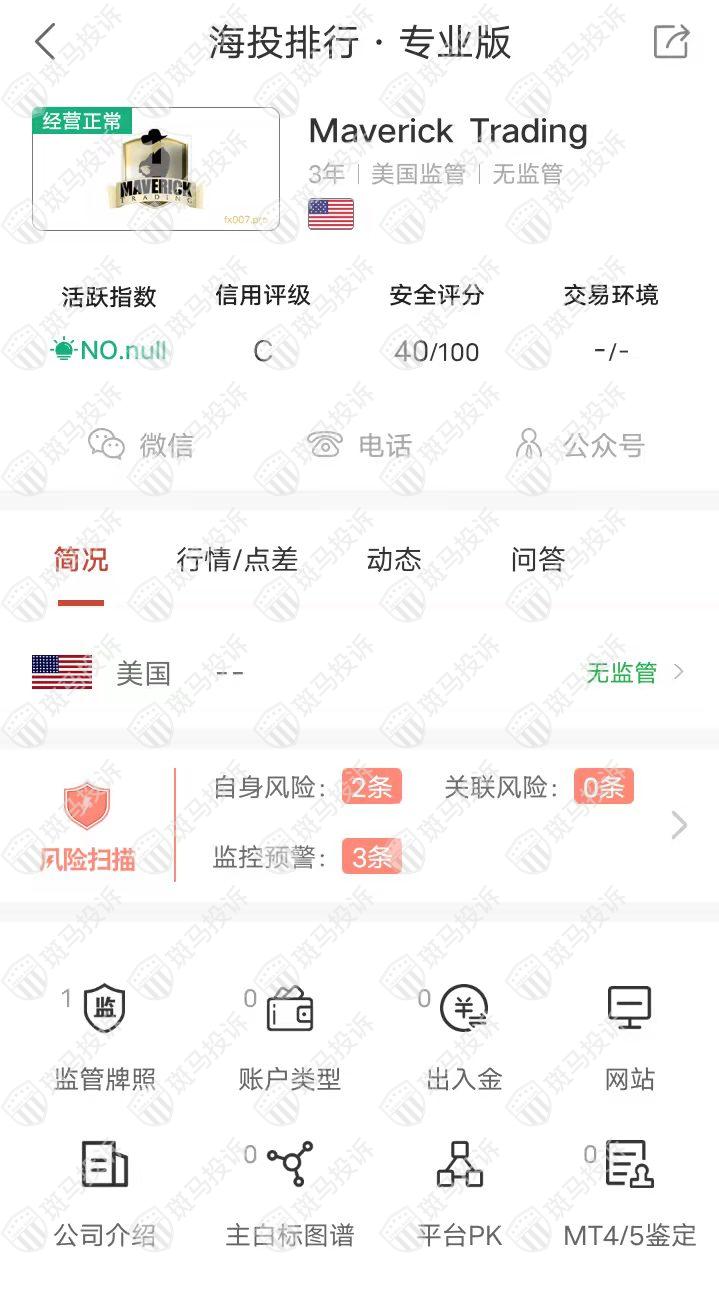The height and width of the screenshot is (1289, 719).
Task: Tap the Maverick Trading logo card
Action: [156, 169]
